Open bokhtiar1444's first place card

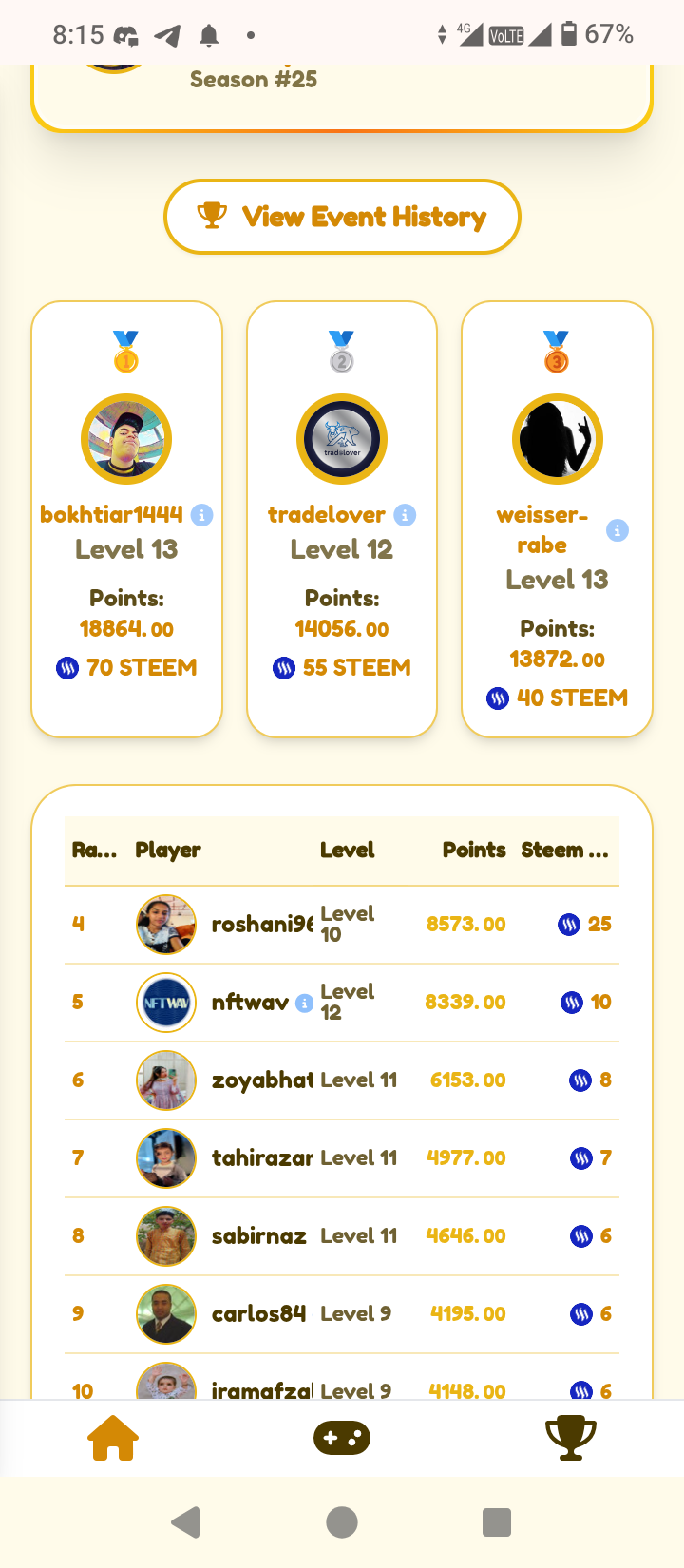pyautogui.click(x=127, y=519)
